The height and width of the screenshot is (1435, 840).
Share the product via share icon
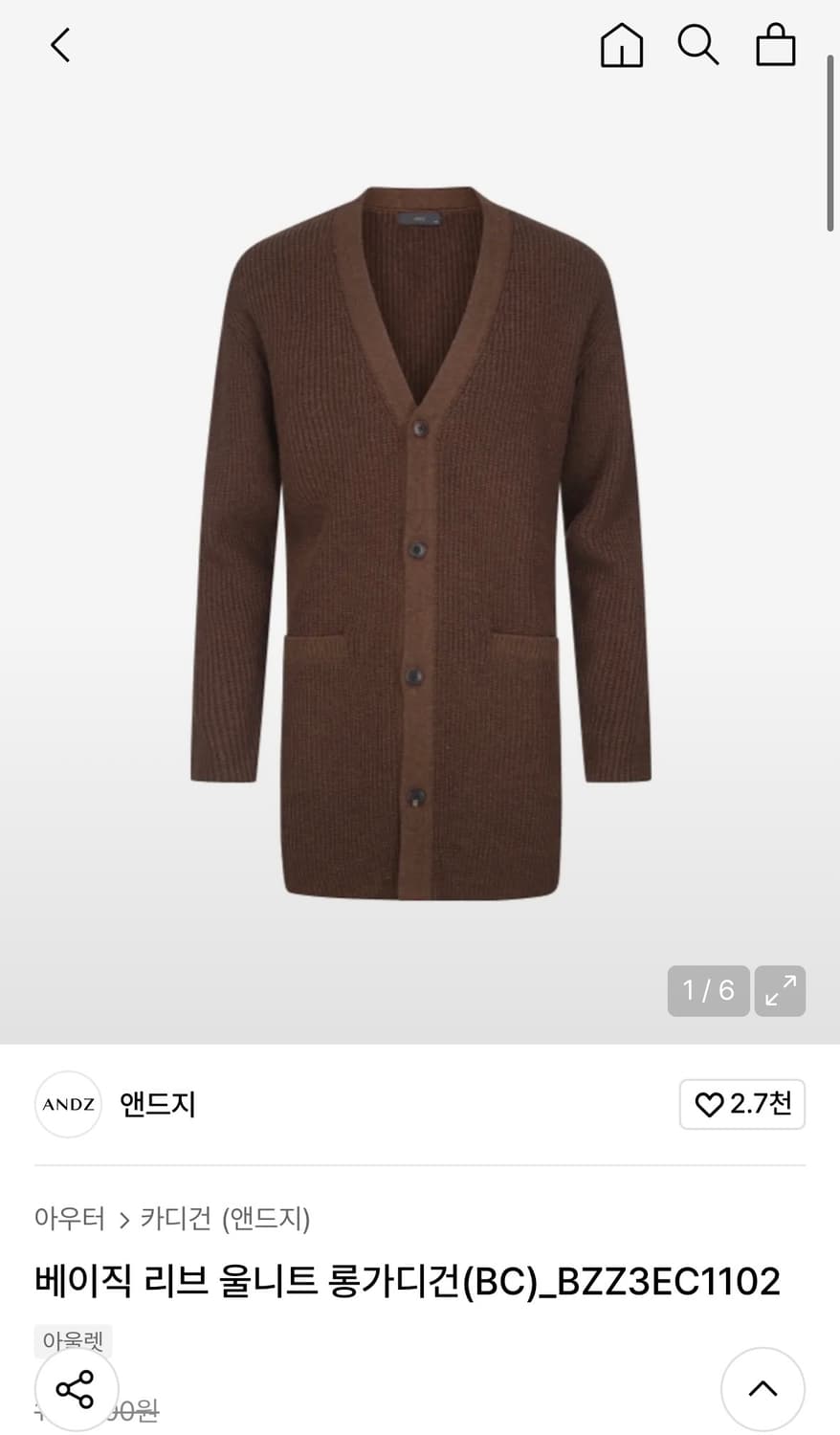pos(76,1389)
